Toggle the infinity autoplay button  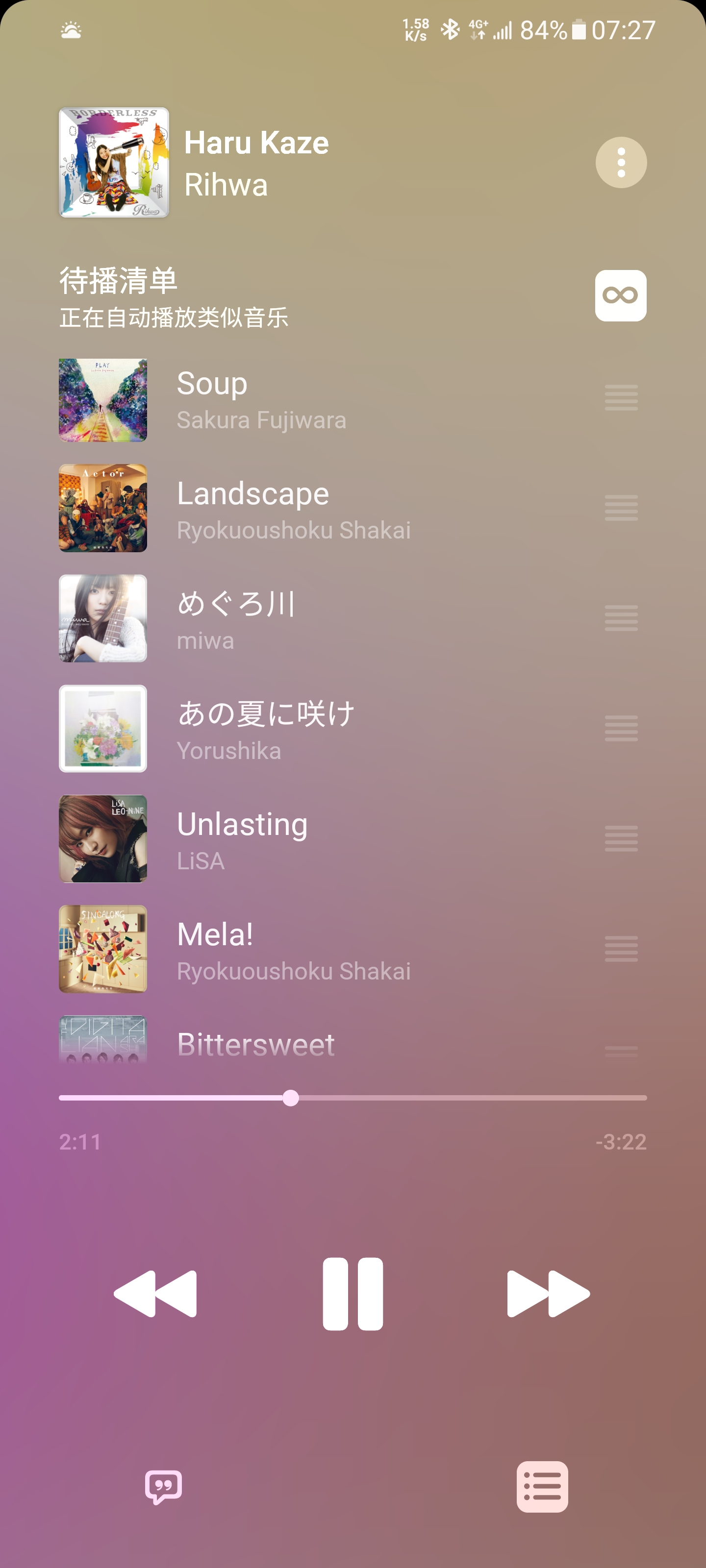coord(620,295)
